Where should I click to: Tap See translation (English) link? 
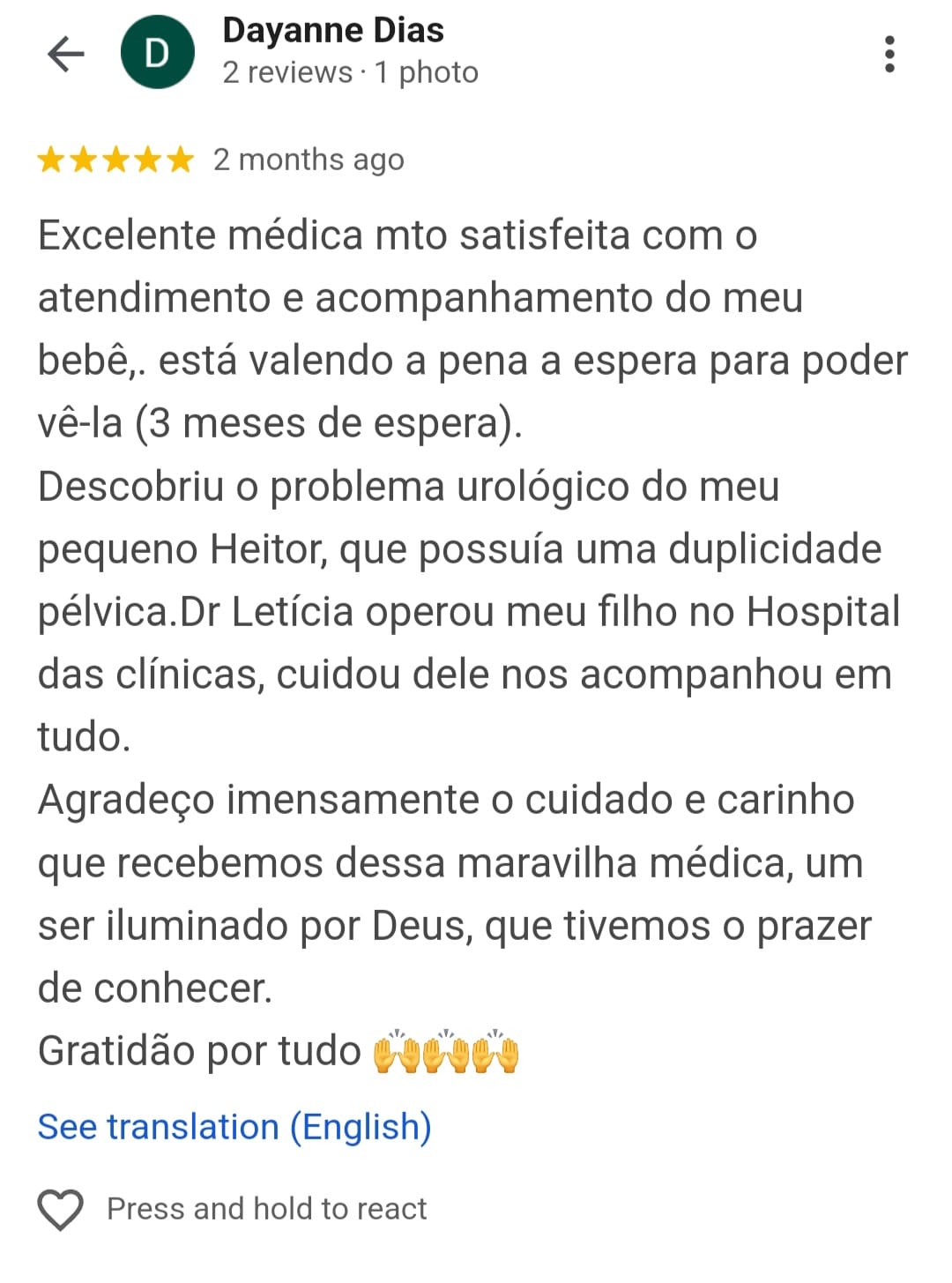pos(234,1127)
